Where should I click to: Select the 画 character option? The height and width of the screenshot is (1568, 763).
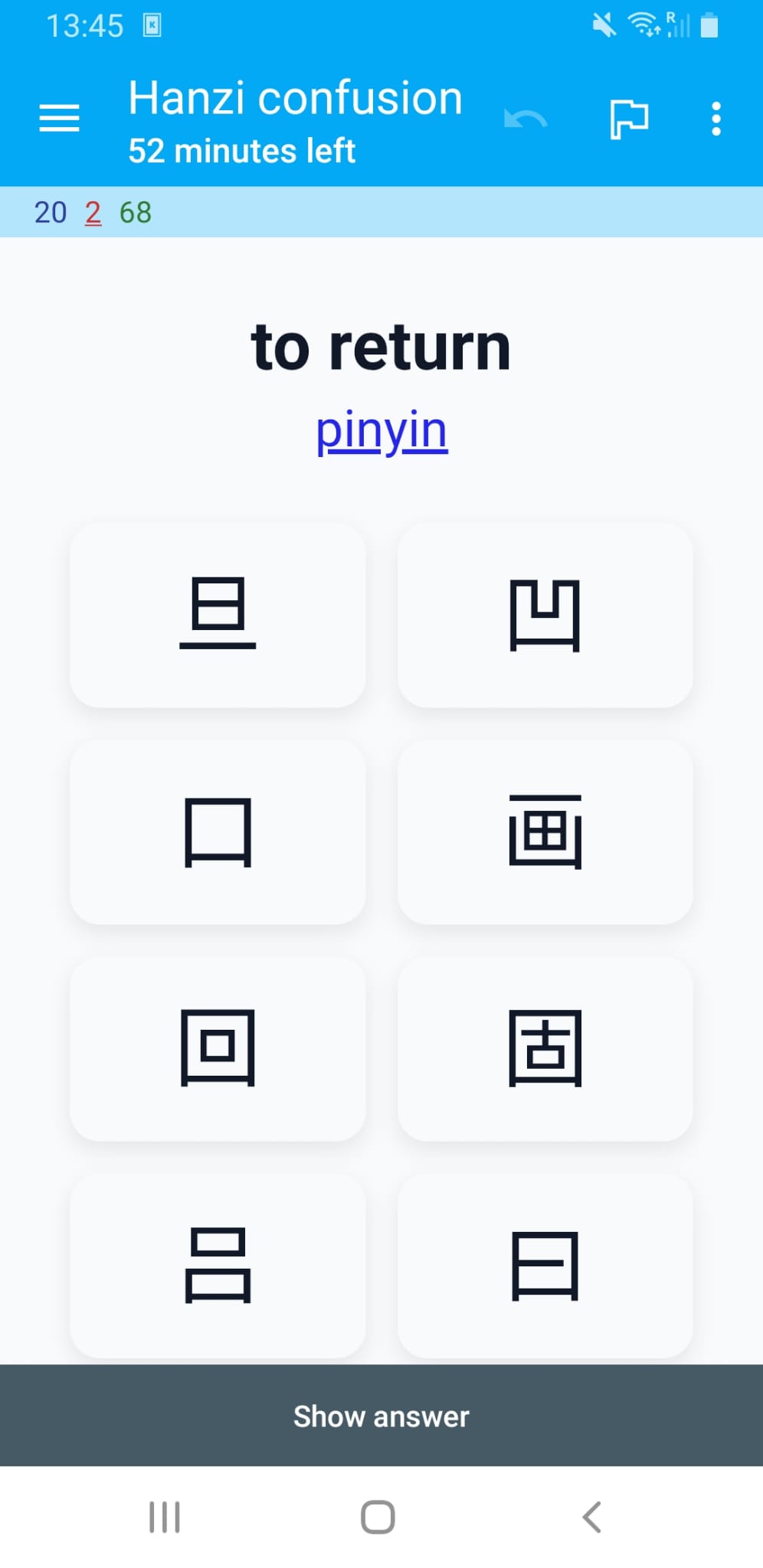tap(545, 831)
